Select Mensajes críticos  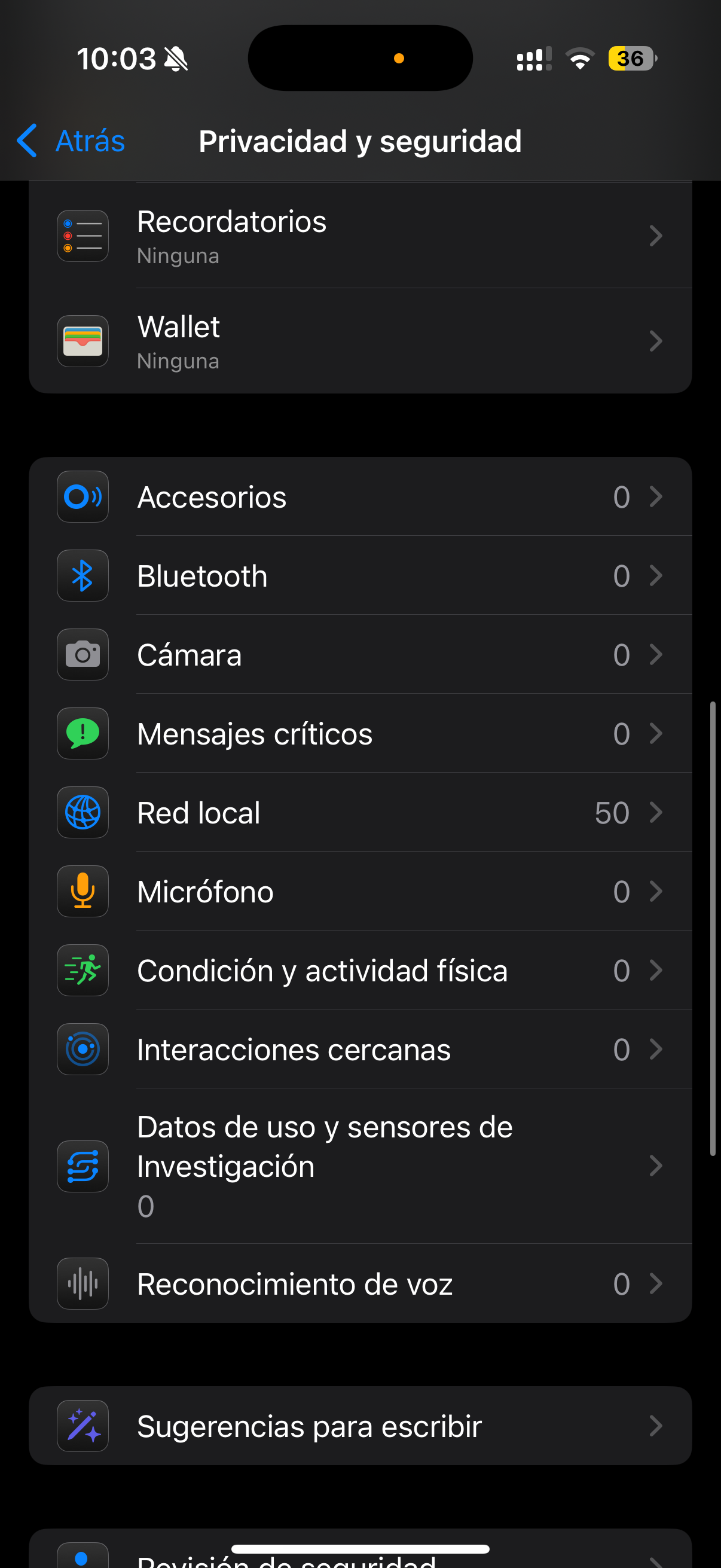click(359, 734)
